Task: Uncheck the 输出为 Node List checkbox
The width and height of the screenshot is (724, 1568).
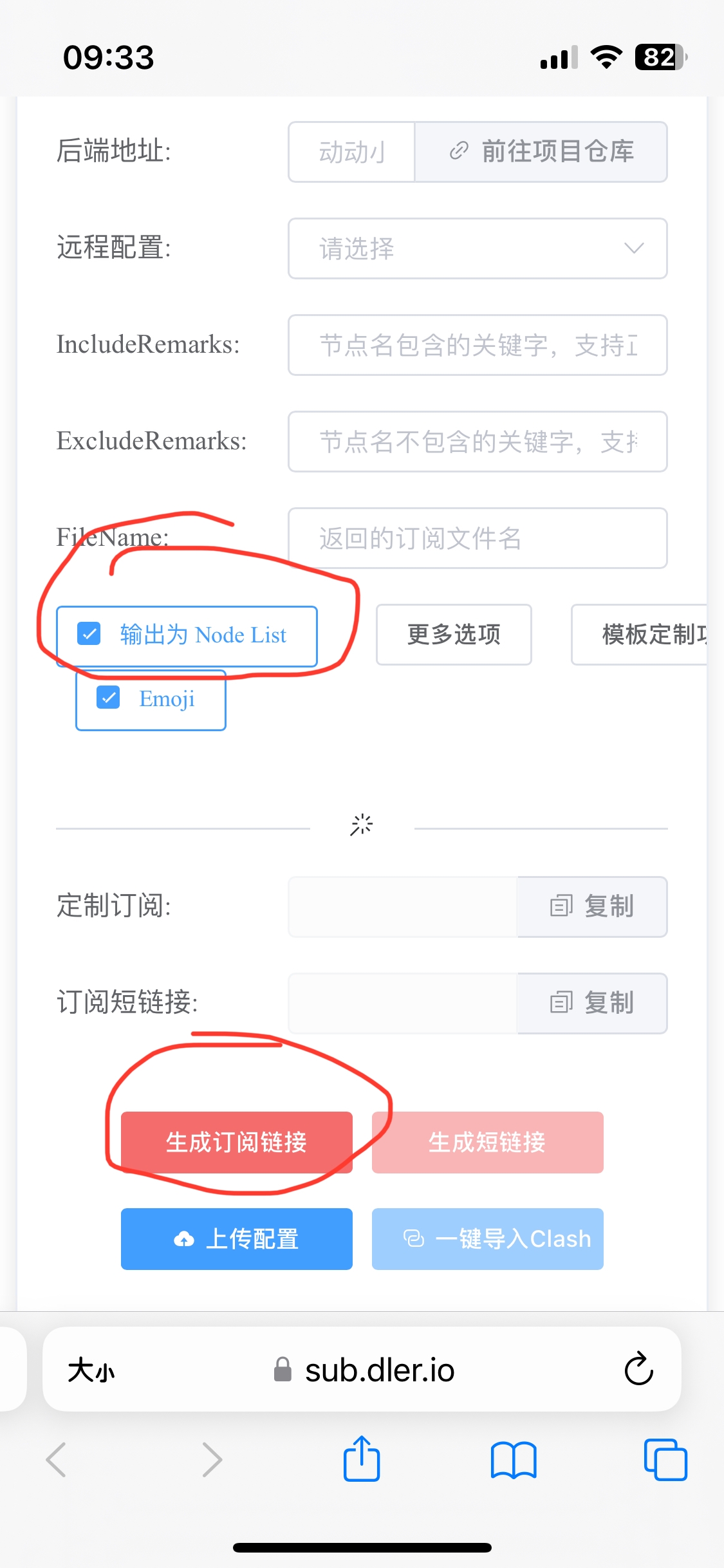Action: (89, 634)
